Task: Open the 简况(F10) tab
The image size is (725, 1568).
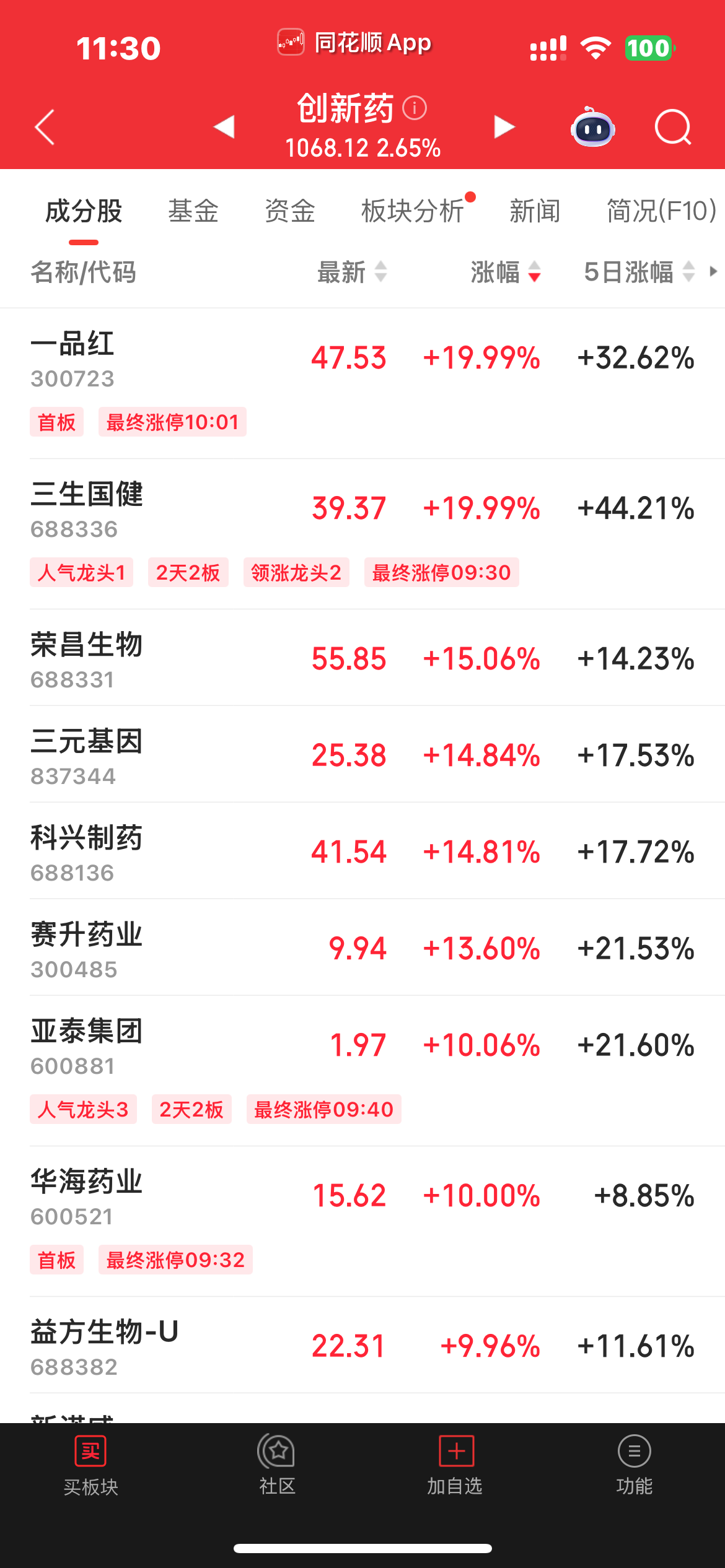Action: 661,211
